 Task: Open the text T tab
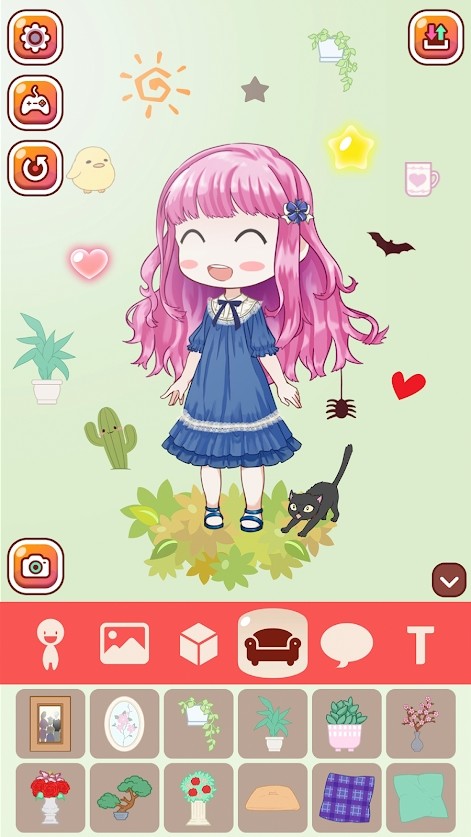click(420, 644)
